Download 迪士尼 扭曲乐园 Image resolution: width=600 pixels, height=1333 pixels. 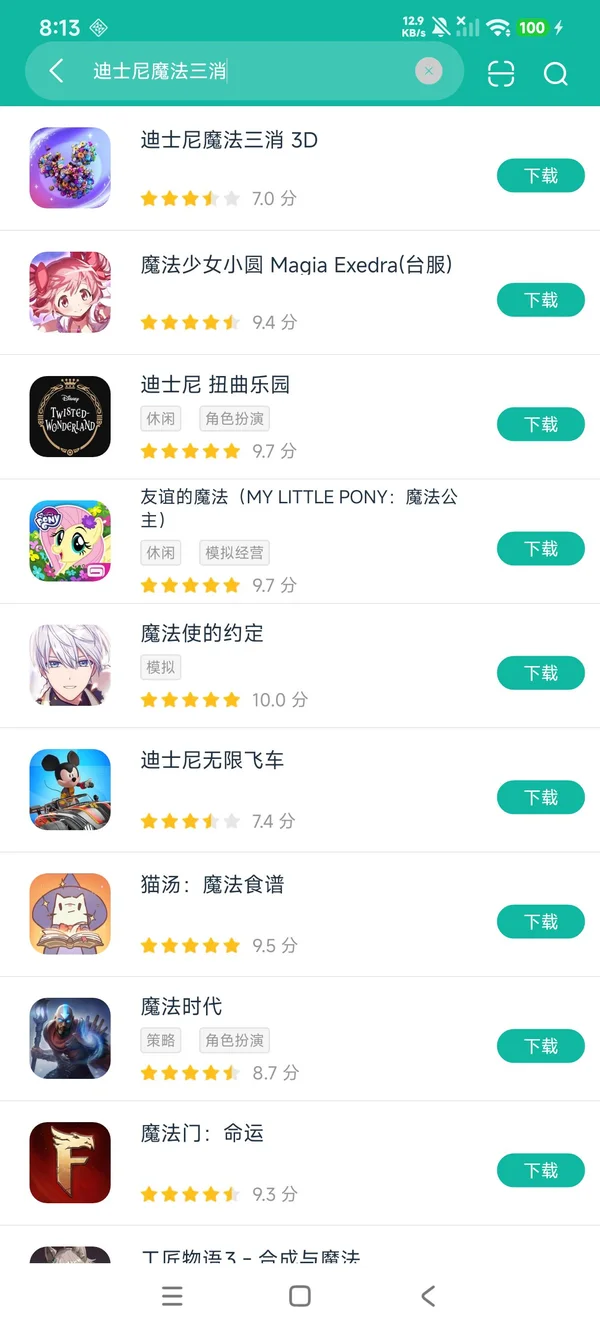pos(540,425)
